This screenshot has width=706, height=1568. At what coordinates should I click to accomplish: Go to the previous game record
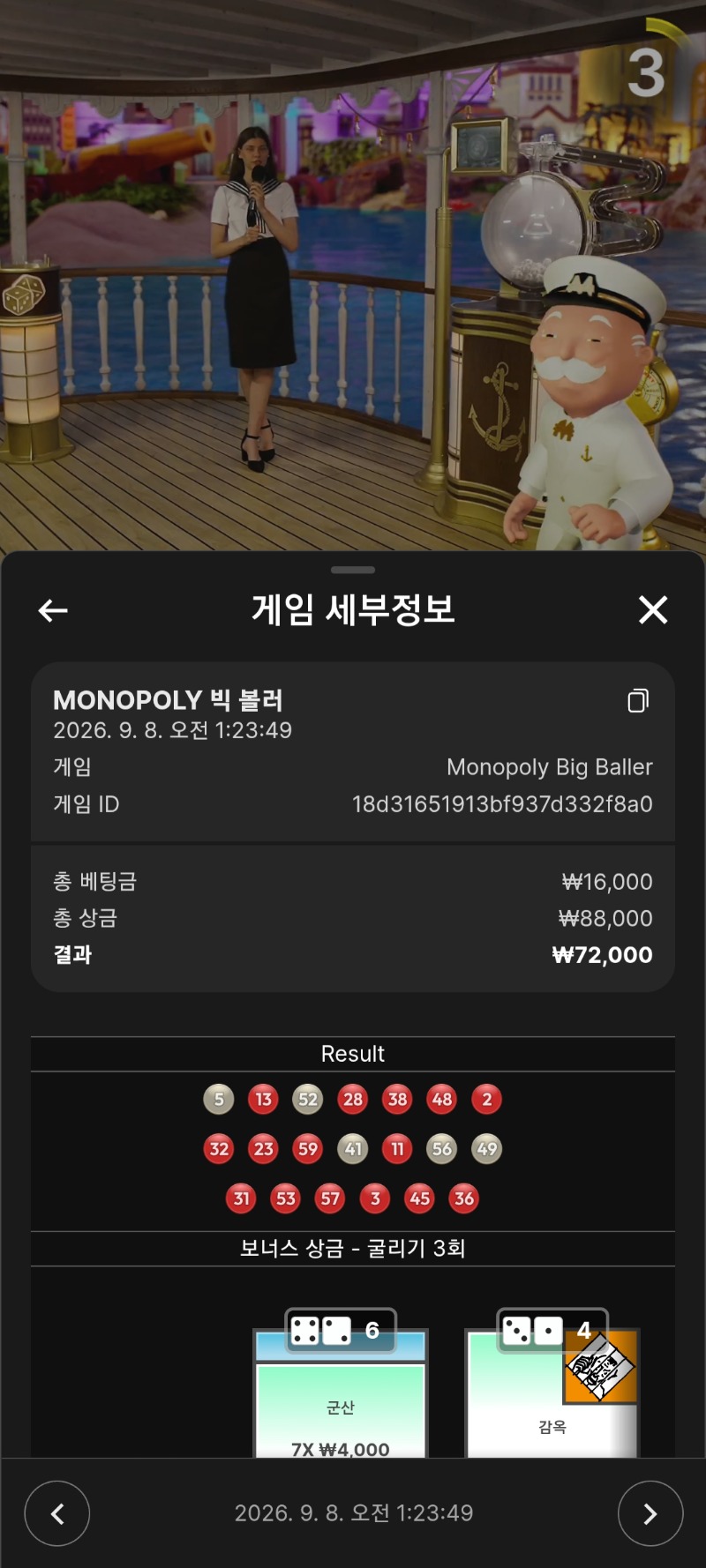point(57,1513)
